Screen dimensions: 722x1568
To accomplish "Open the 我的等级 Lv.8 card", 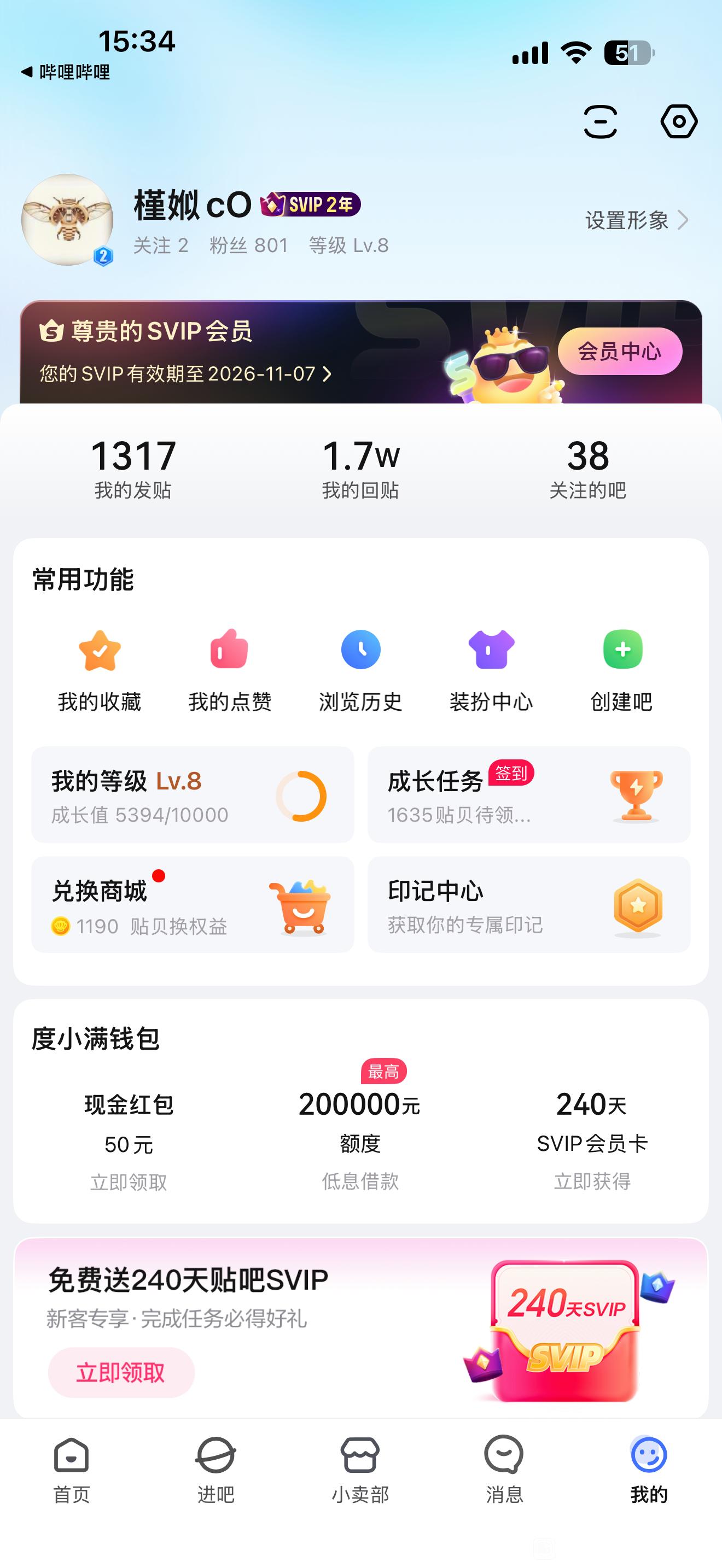I will tap(193, 795).
